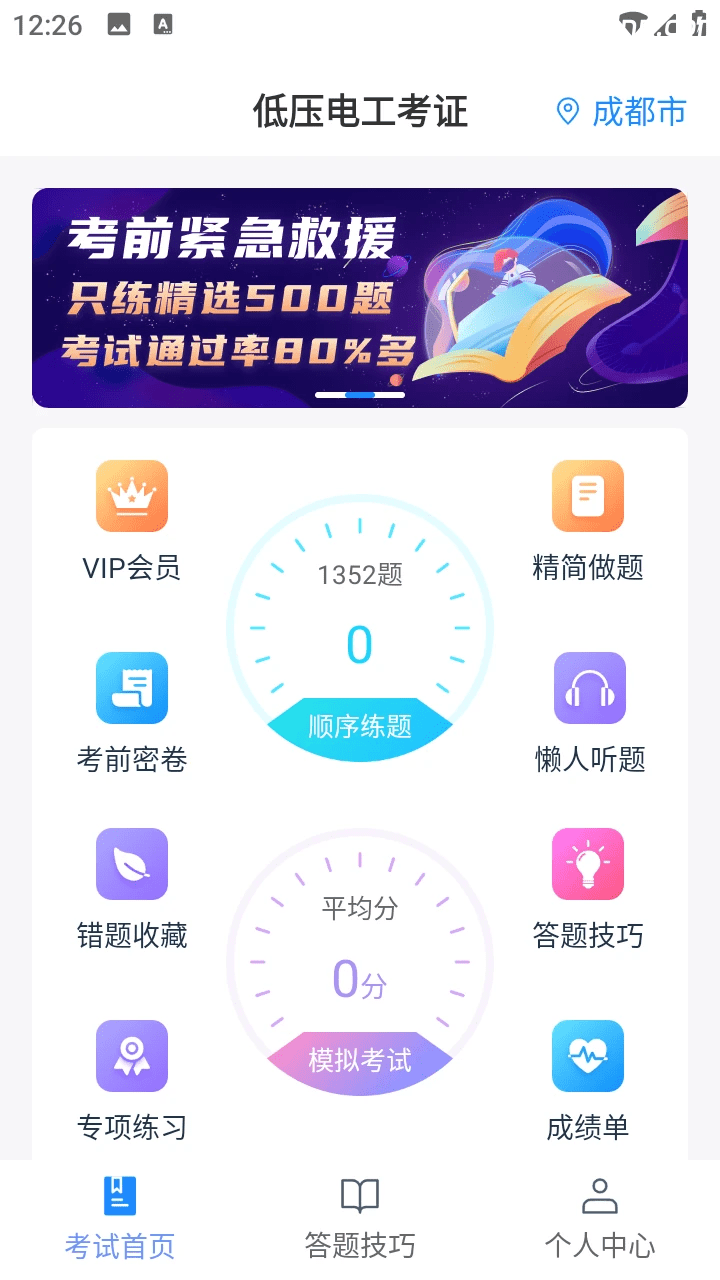Select the 精简做题 practice icon
Screen dimensions: 720x1280
(588, 495)
